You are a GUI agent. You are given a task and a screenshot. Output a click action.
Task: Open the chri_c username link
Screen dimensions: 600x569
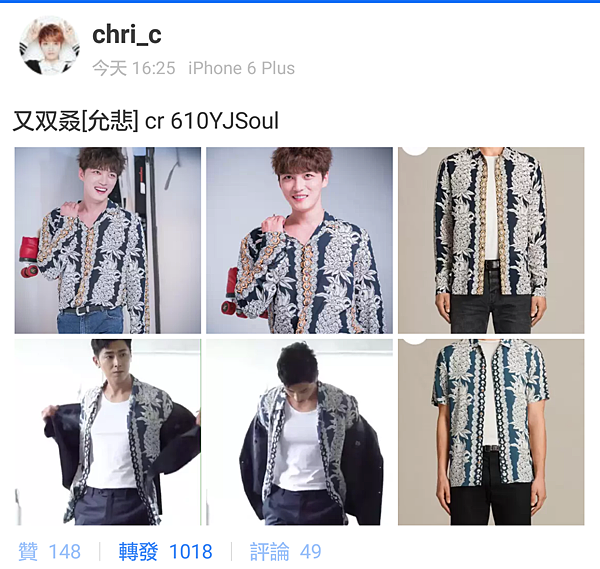pos(126,34)
